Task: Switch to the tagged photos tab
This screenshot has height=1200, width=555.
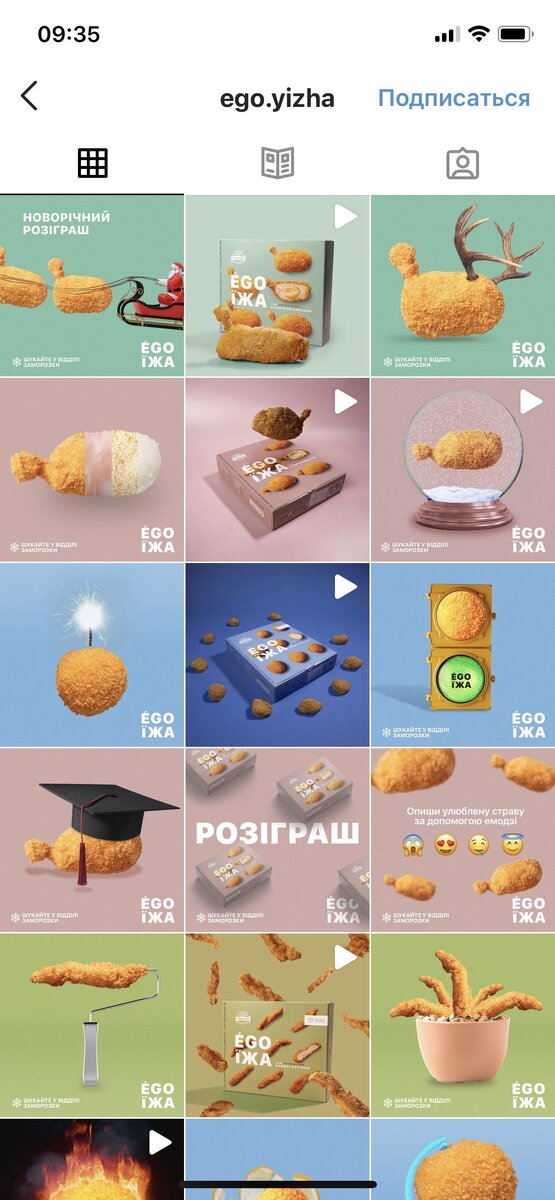Action: pyautogui.click(x=462, y=163)
